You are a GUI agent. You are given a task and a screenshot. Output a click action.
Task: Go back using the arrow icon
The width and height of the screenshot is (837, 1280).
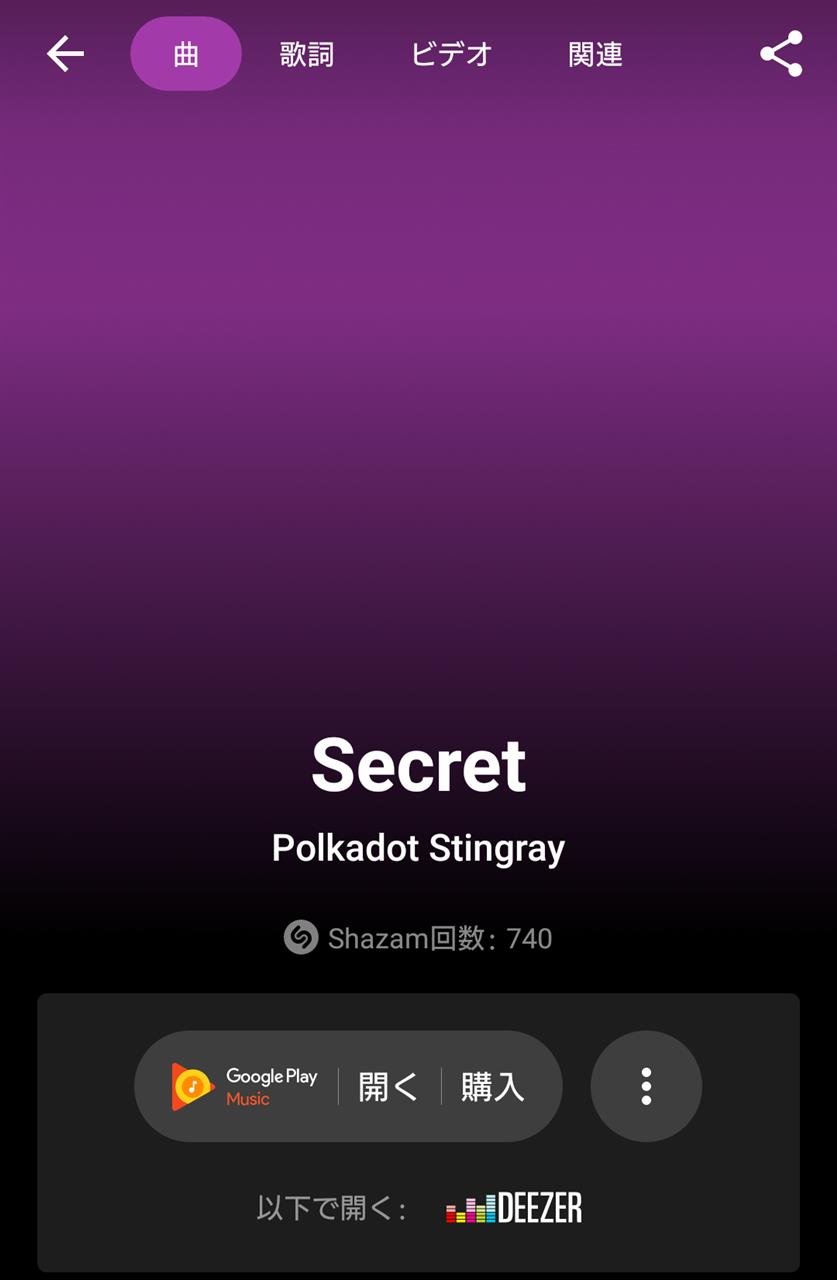click(65, 54)
